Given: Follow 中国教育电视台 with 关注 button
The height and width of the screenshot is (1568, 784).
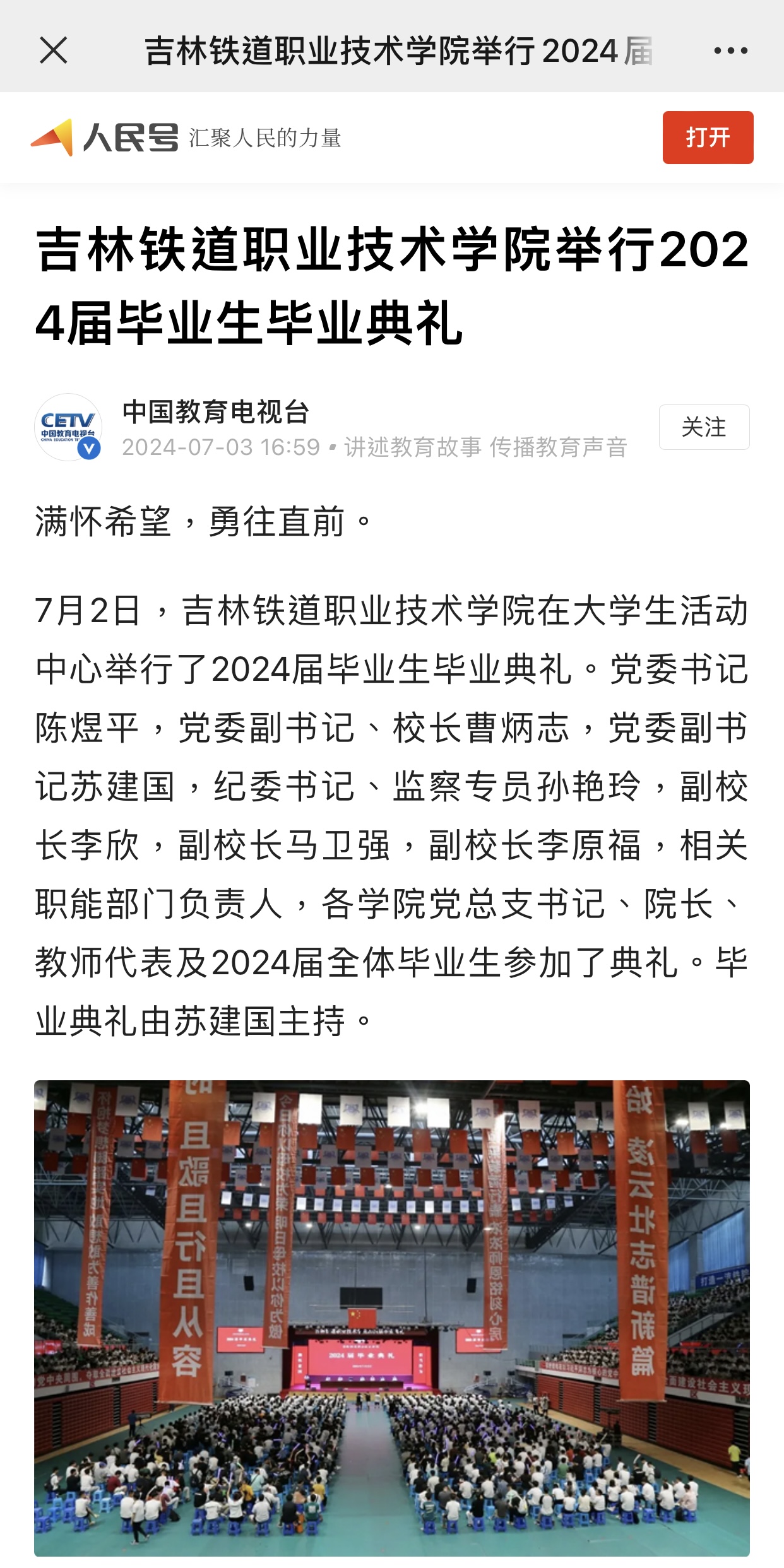Looking at the screenshot, I should click(703, 427).
